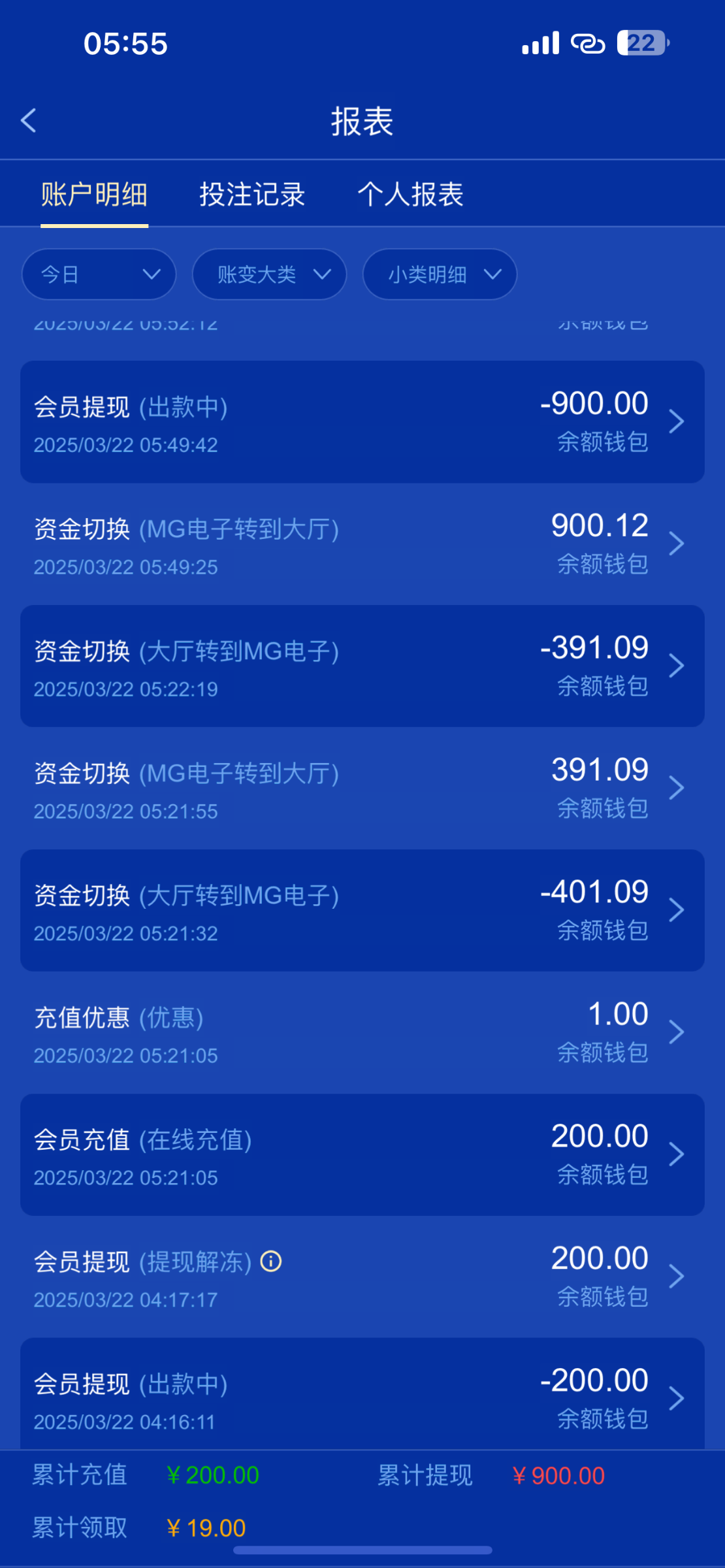The width and height of the screenshot is (725, 1568).
Task: Open the -200.00 会员提现 出款中 record
Action: click(362, 1394)
